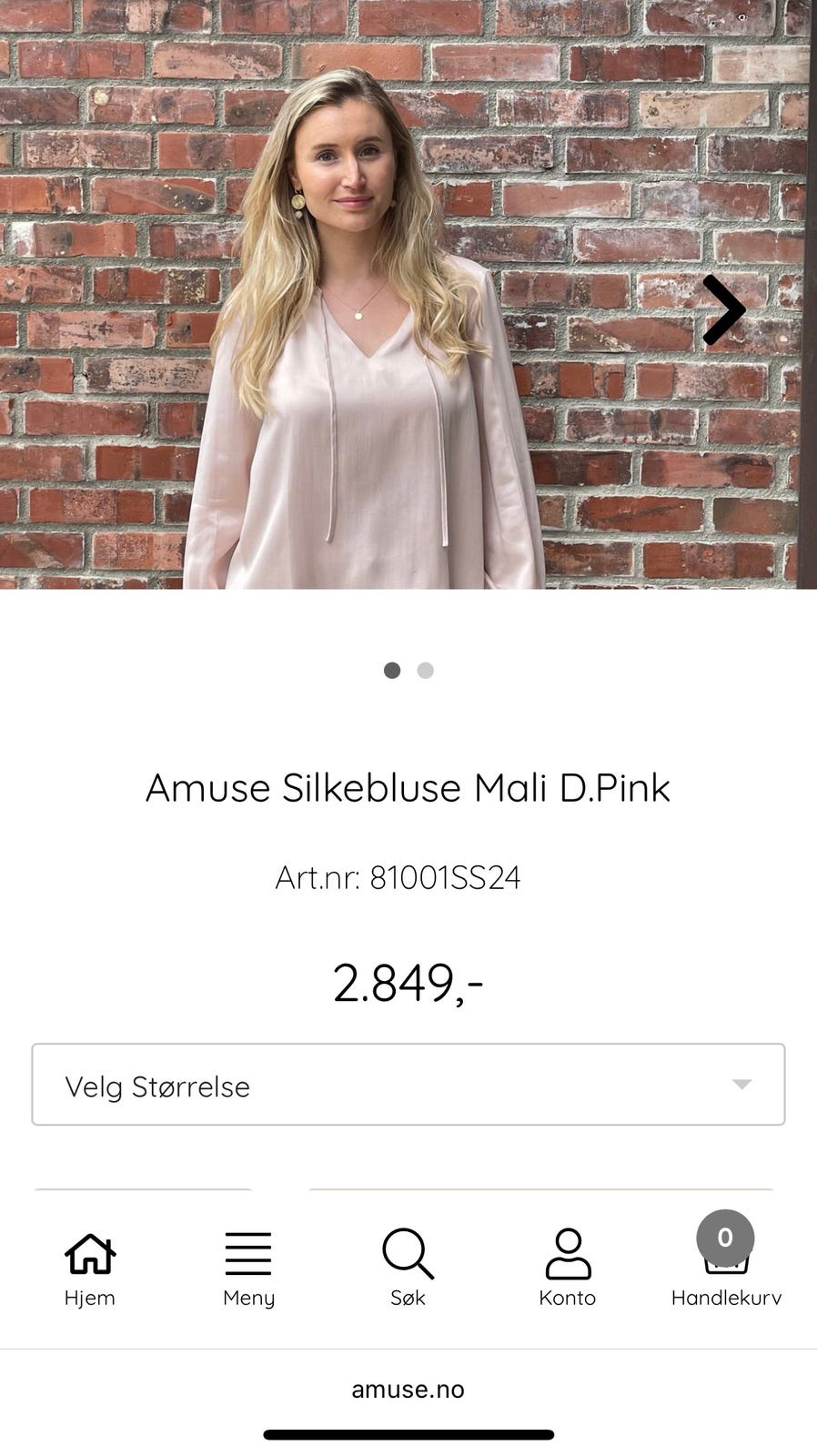Click the chevron inside the size selector
Screen dimensions: 817x1456
point(742,1085)
